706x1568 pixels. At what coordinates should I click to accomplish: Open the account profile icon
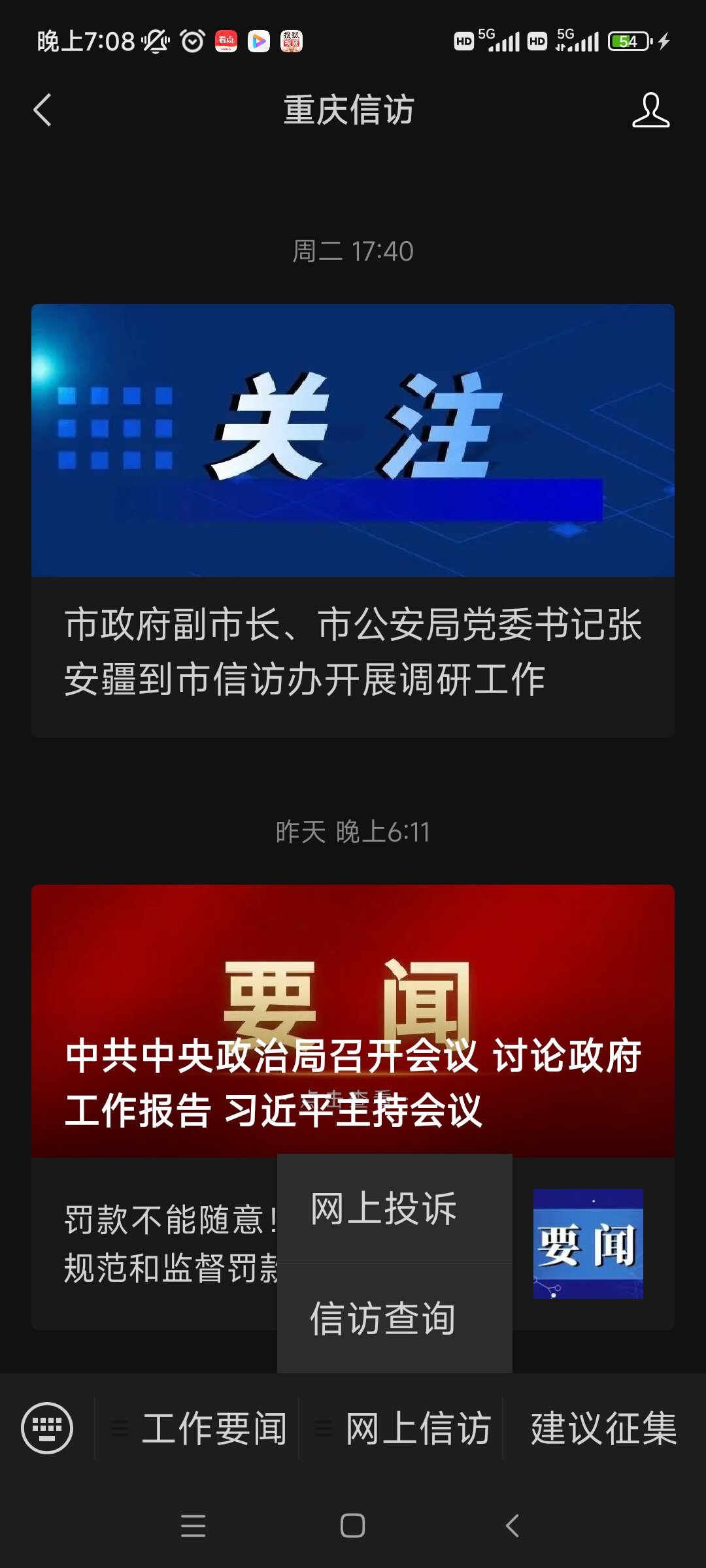click(650, 110)
